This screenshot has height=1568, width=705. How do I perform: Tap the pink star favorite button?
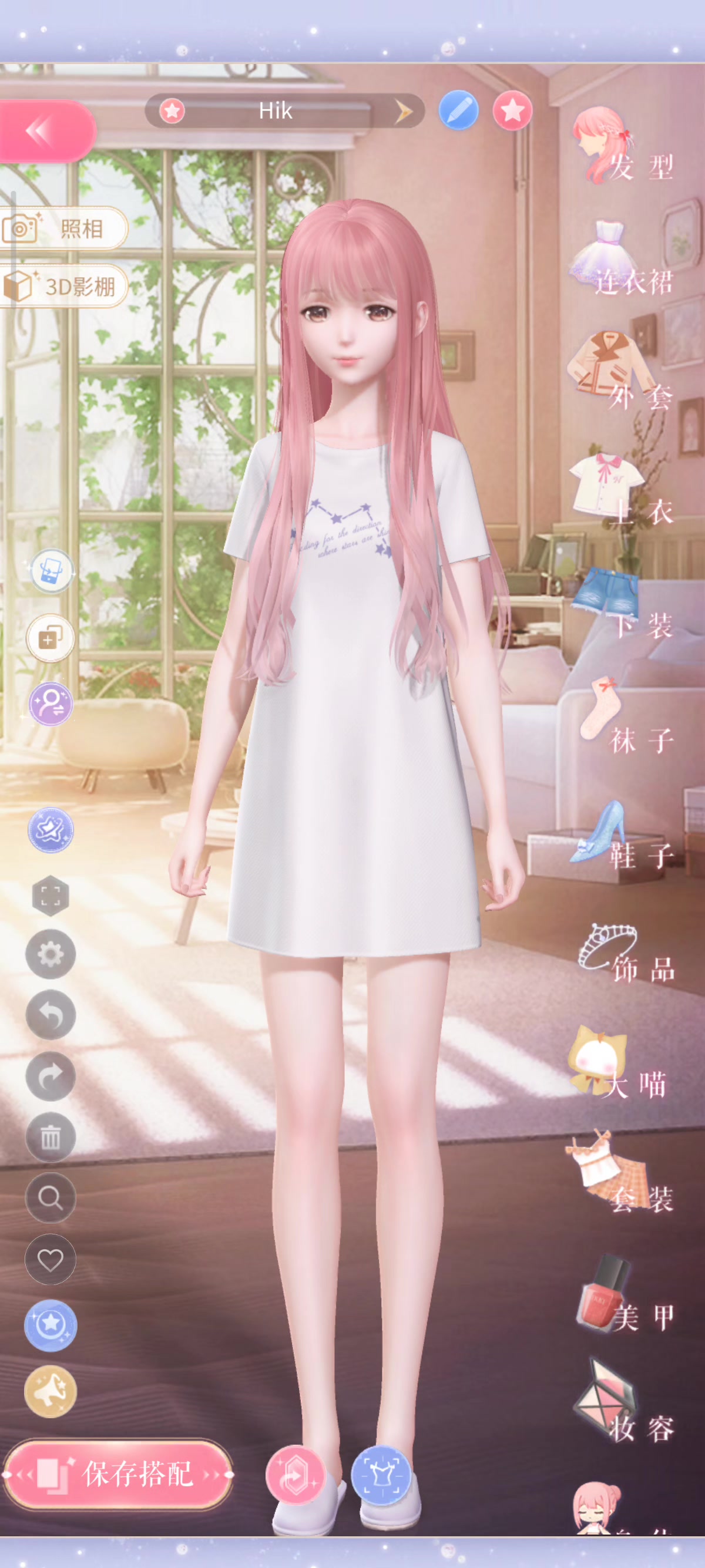click(x=512, y=111)
